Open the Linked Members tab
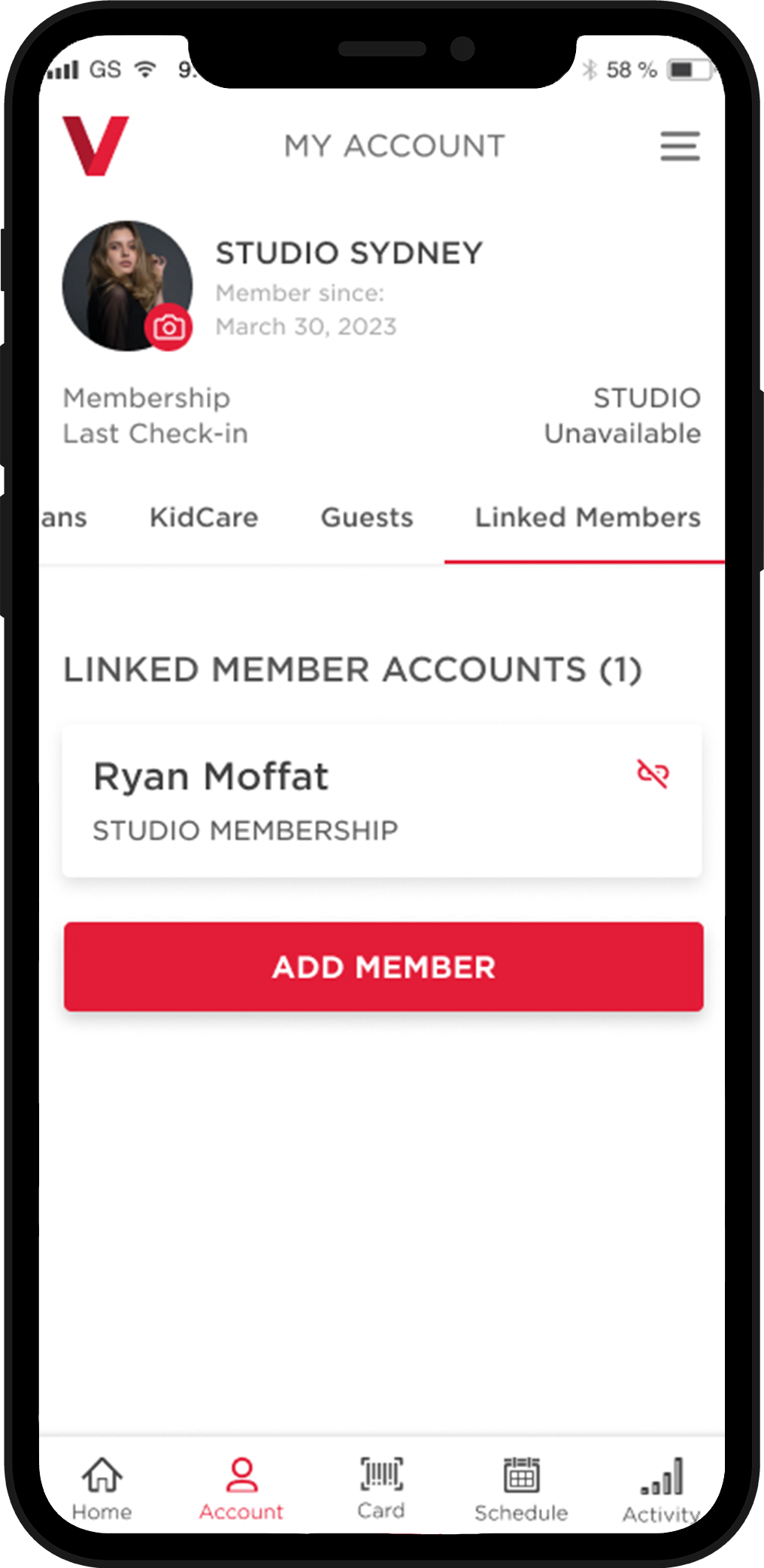Image resolution: width=764 pixels, height=1568 pixels. pos(587,517)
